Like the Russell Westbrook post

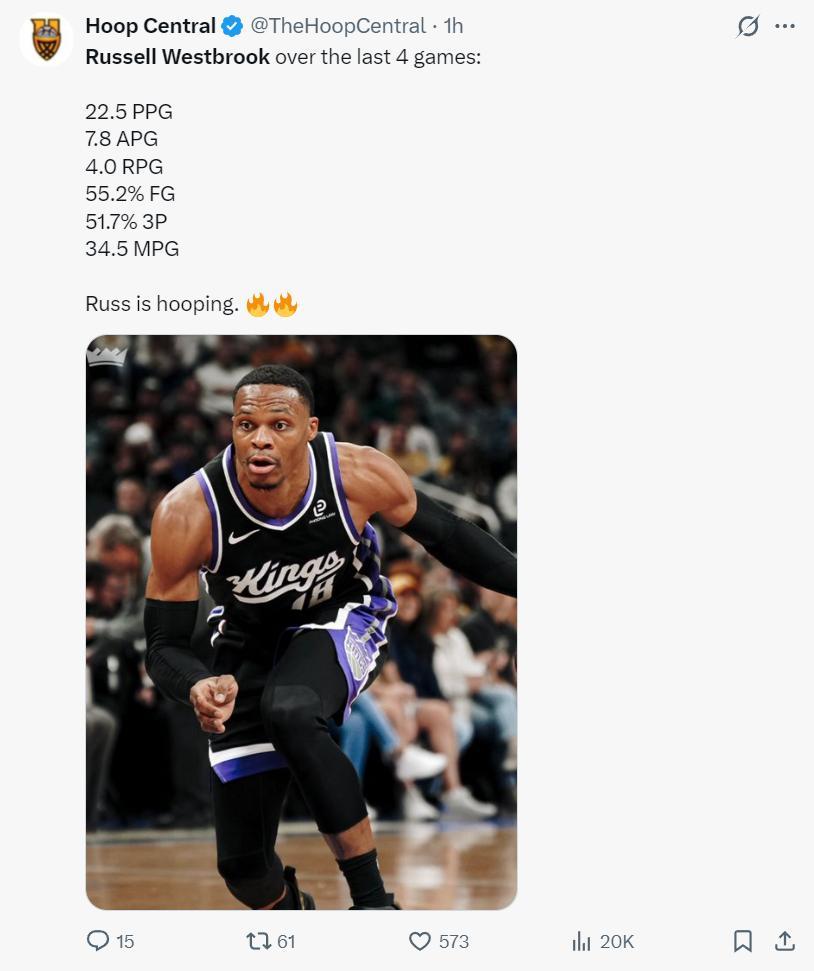click(x=421, y=941)
